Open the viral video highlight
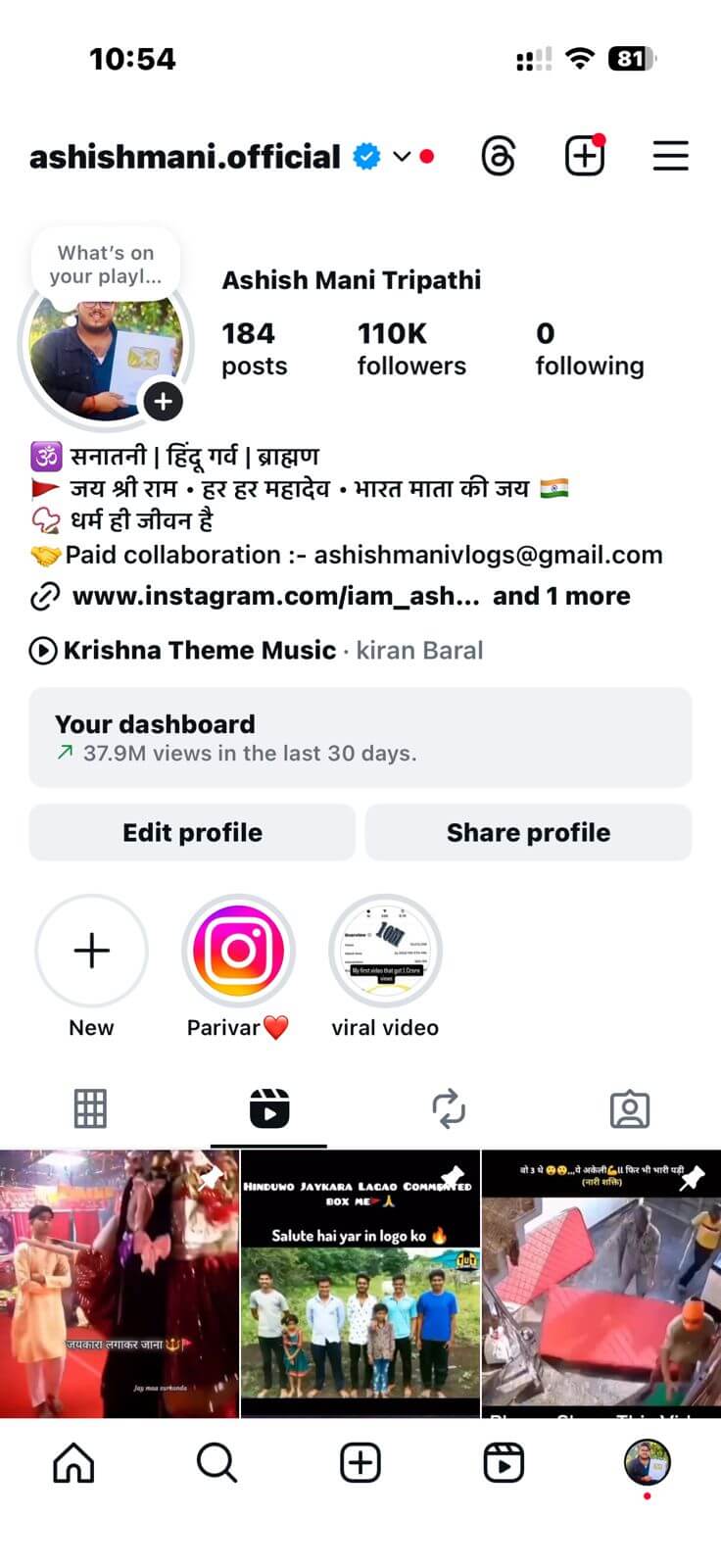Image resolution: width=721 pixels, height=1568 pixels. tap(385, 951)
